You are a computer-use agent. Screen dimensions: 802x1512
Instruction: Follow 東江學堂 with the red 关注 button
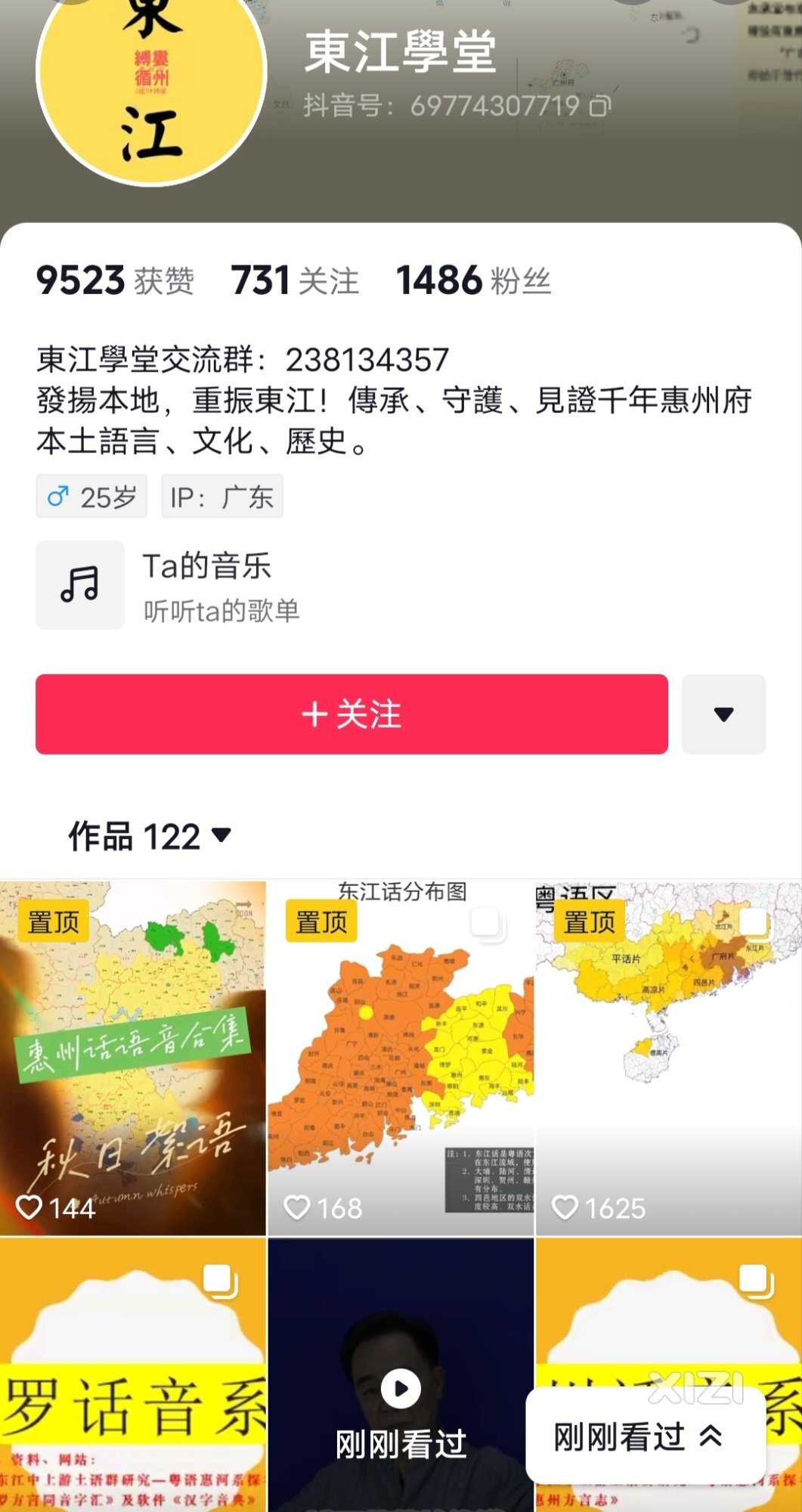coord(351,714)
